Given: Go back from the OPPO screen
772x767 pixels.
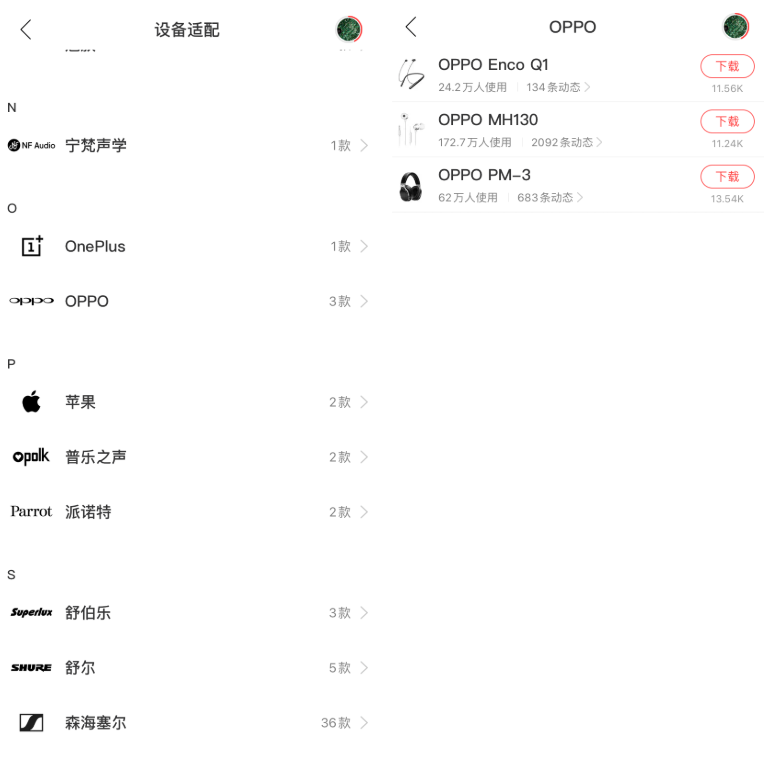Looking at the screenshot, I should (411, 28).
